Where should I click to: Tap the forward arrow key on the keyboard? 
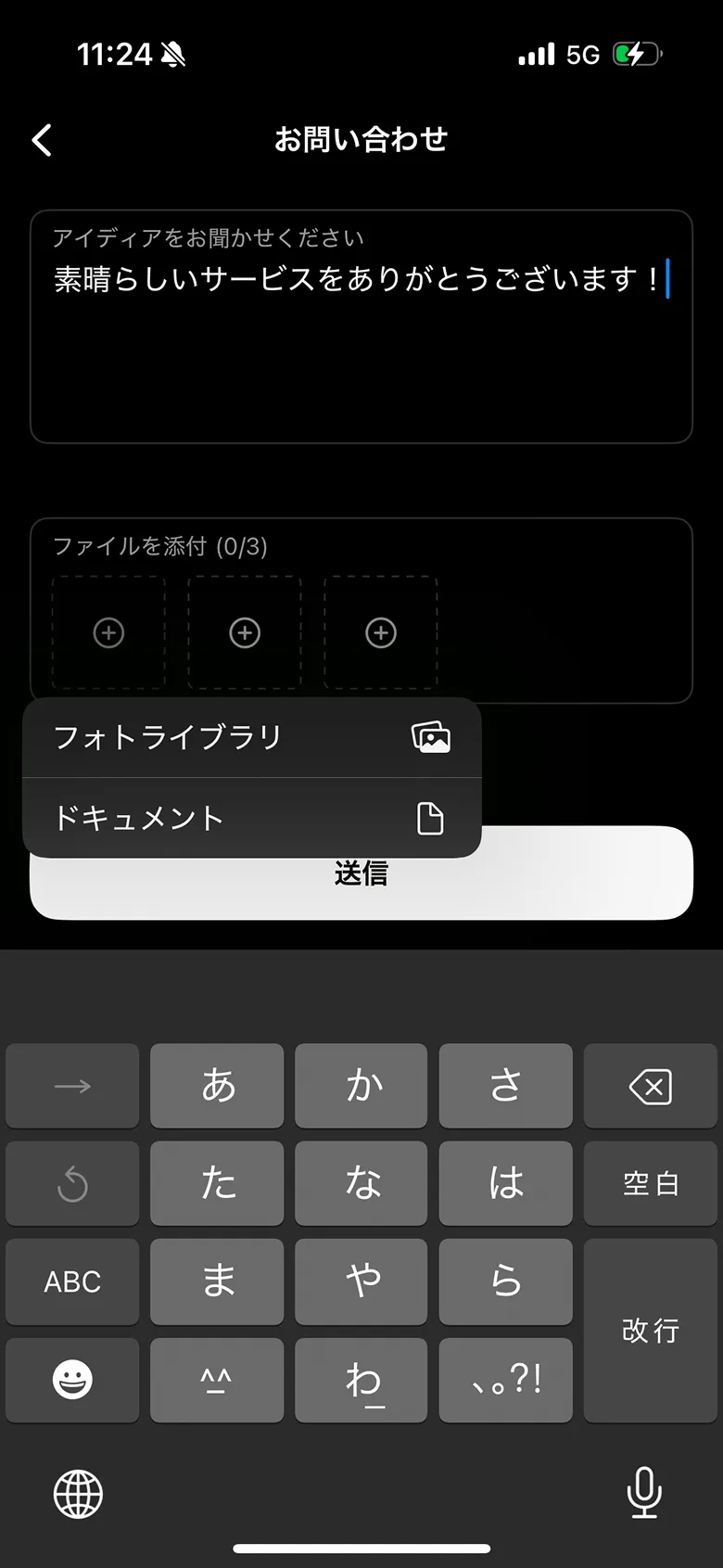(72, 1086)
